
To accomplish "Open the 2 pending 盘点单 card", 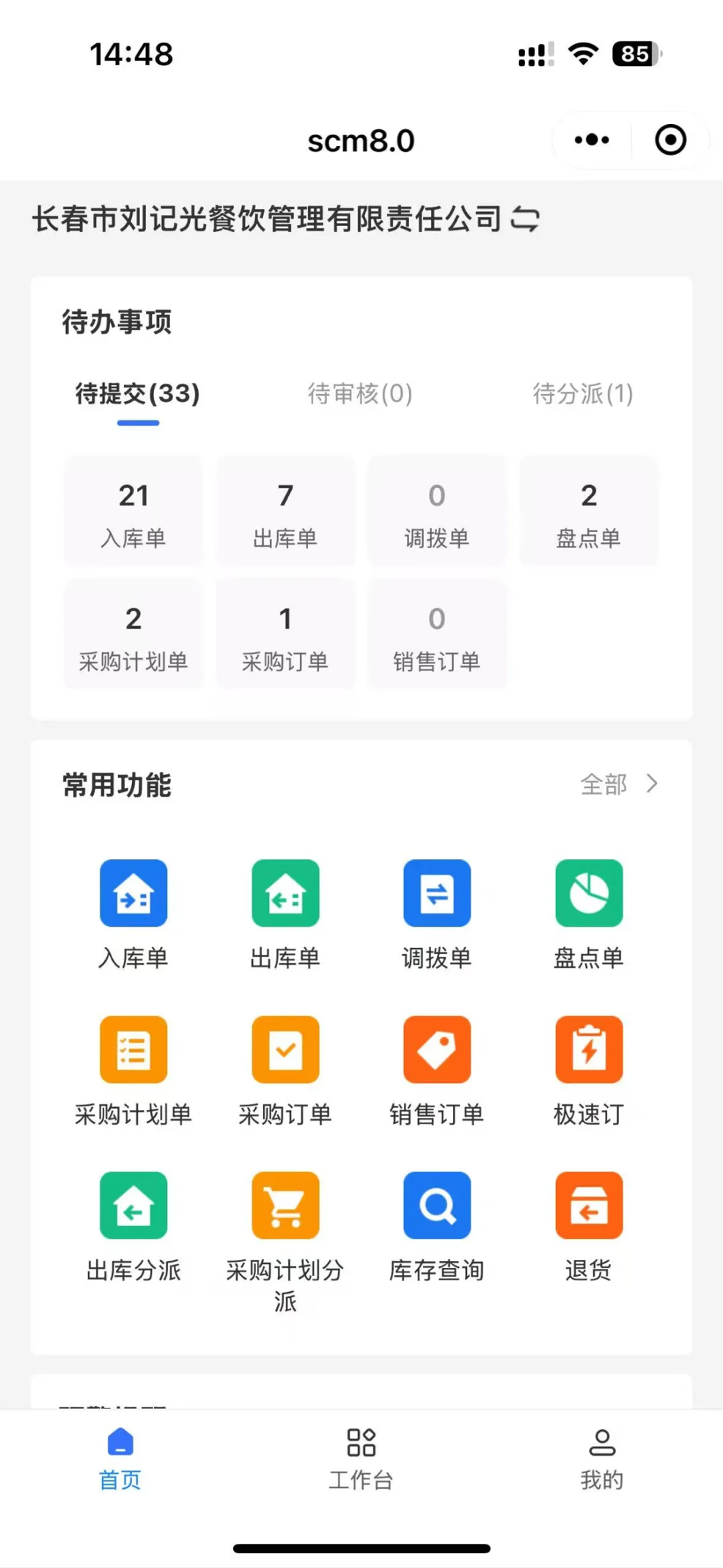I will (x=589, y=511).
